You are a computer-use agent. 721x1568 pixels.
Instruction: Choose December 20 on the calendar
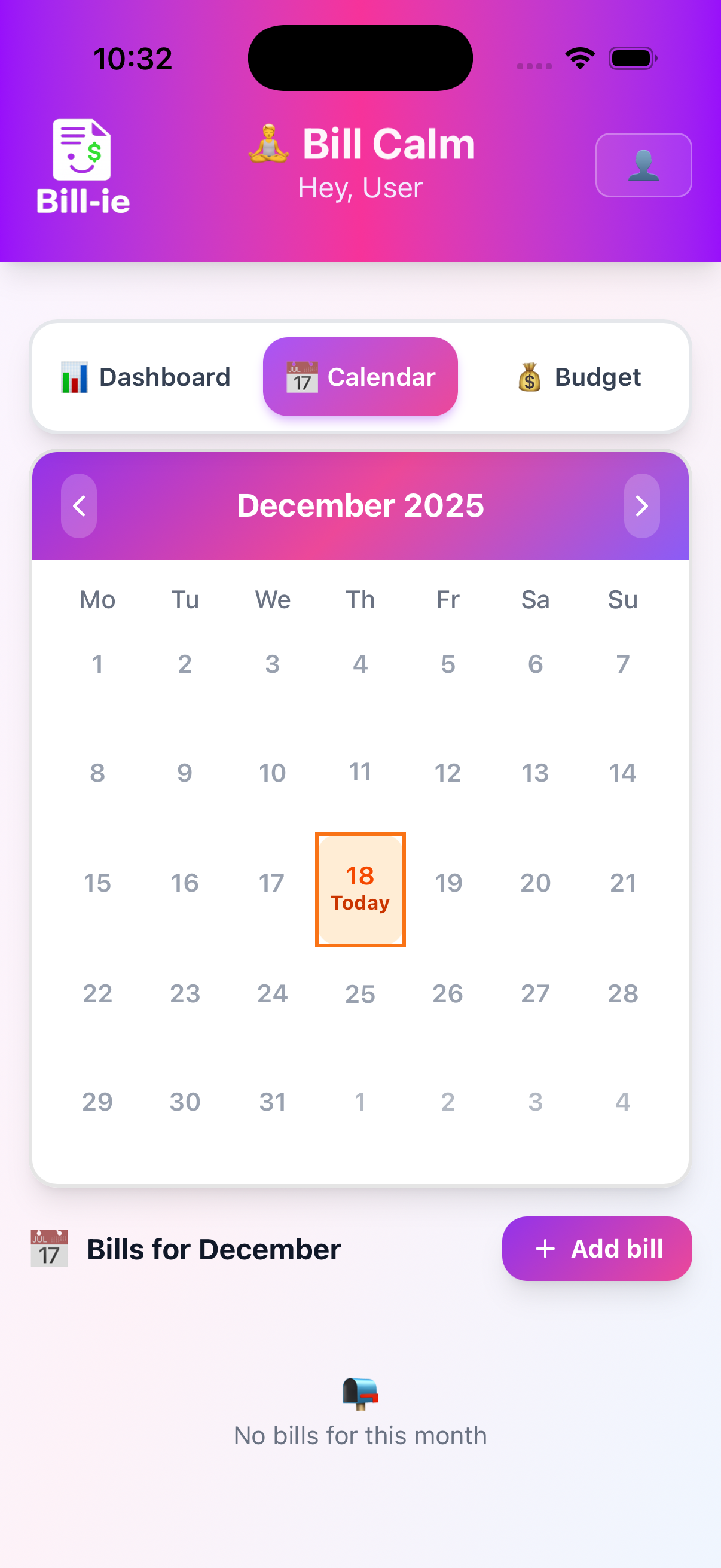[x=536, y=883]
